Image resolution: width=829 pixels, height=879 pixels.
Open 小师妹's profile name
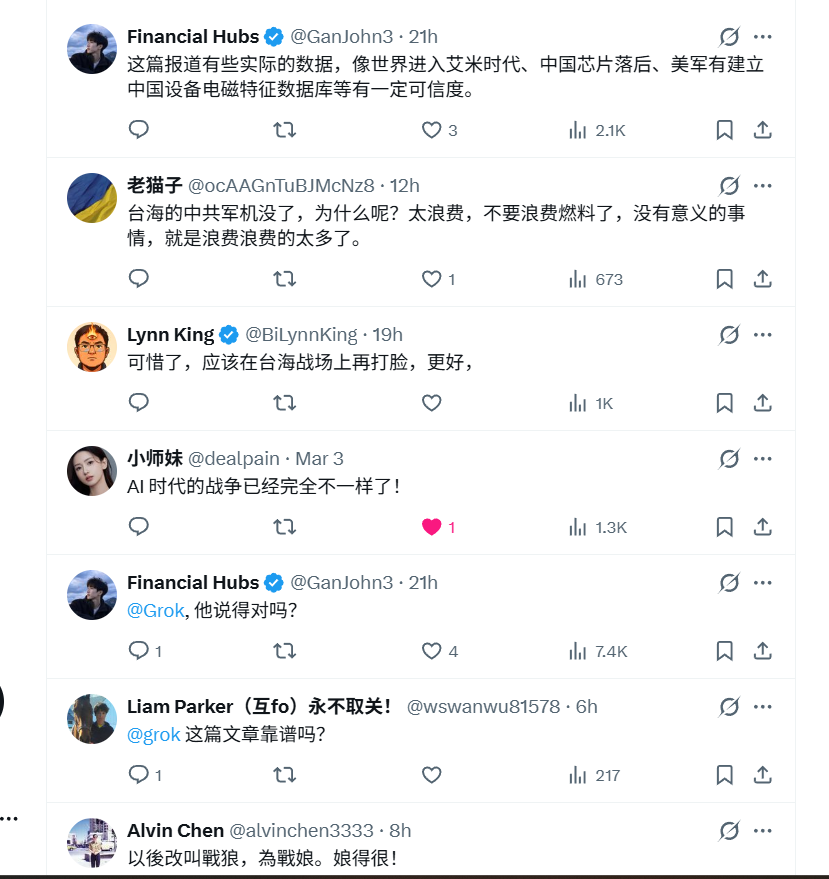pyautogui.click(x=152, y=458)
